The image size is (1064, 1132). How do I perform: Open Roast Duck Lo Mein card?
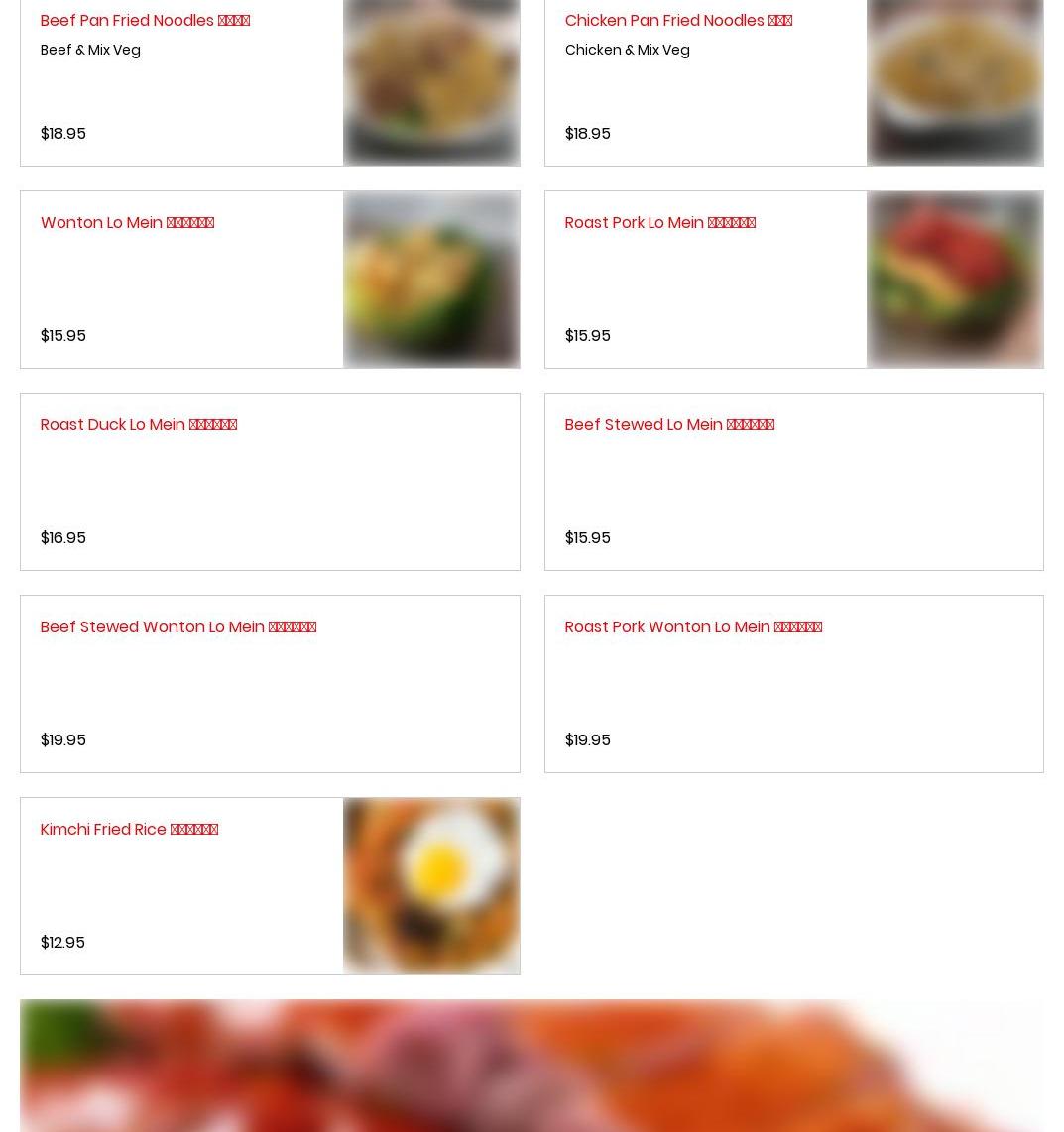pos(138,425)
